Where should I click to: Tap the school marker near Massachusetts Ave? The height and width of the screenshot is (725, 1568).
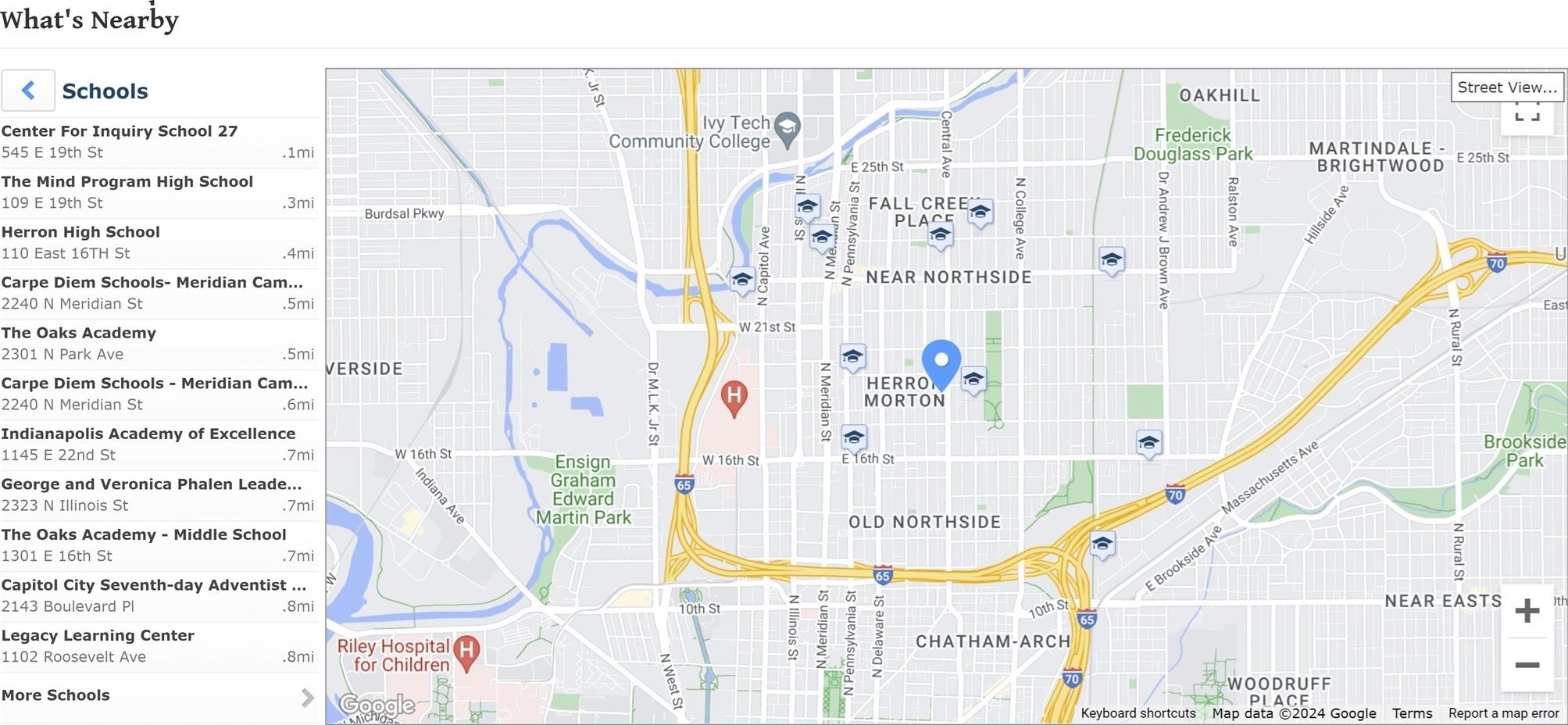click(x=1102, y=544)
